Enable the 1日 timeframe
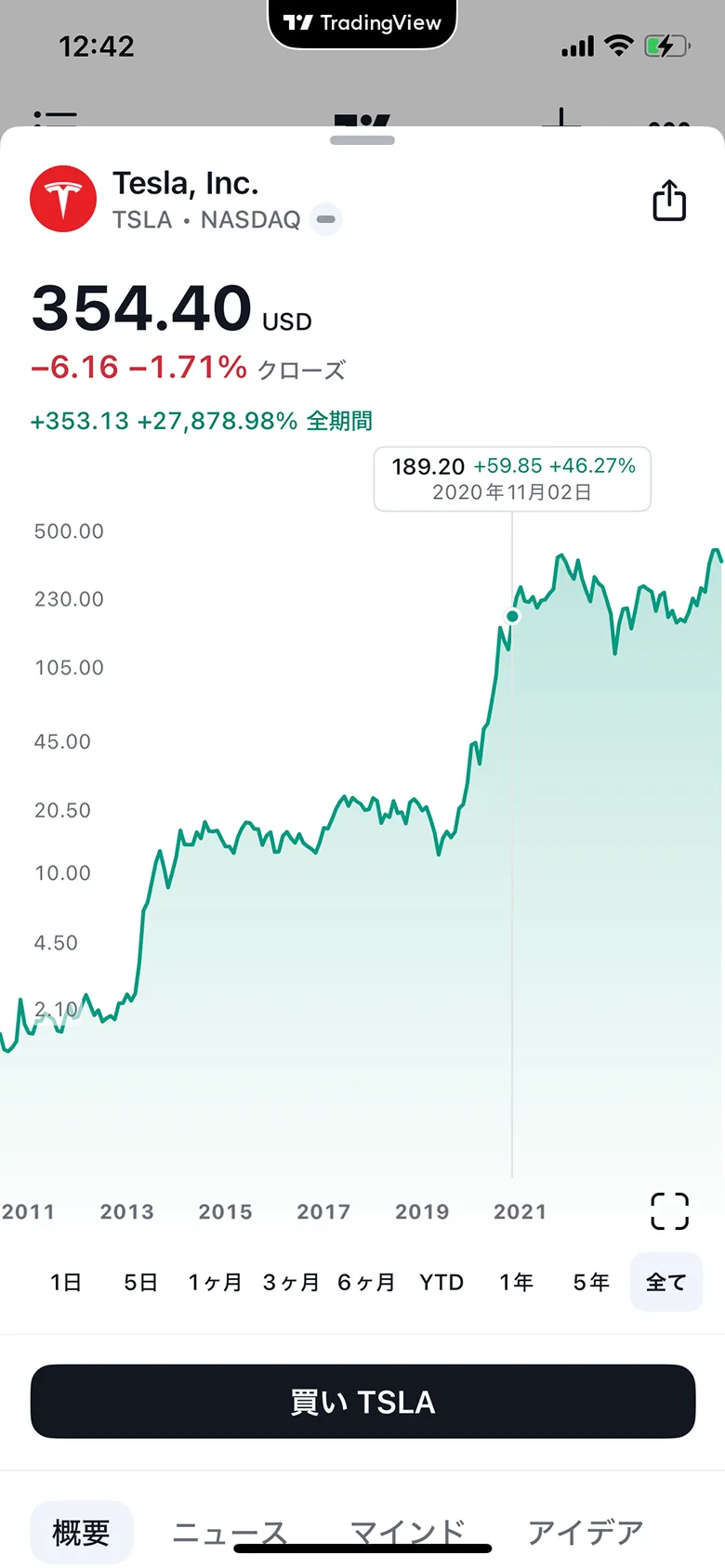The image size is (725, 1568). (x=65, y=1282)
